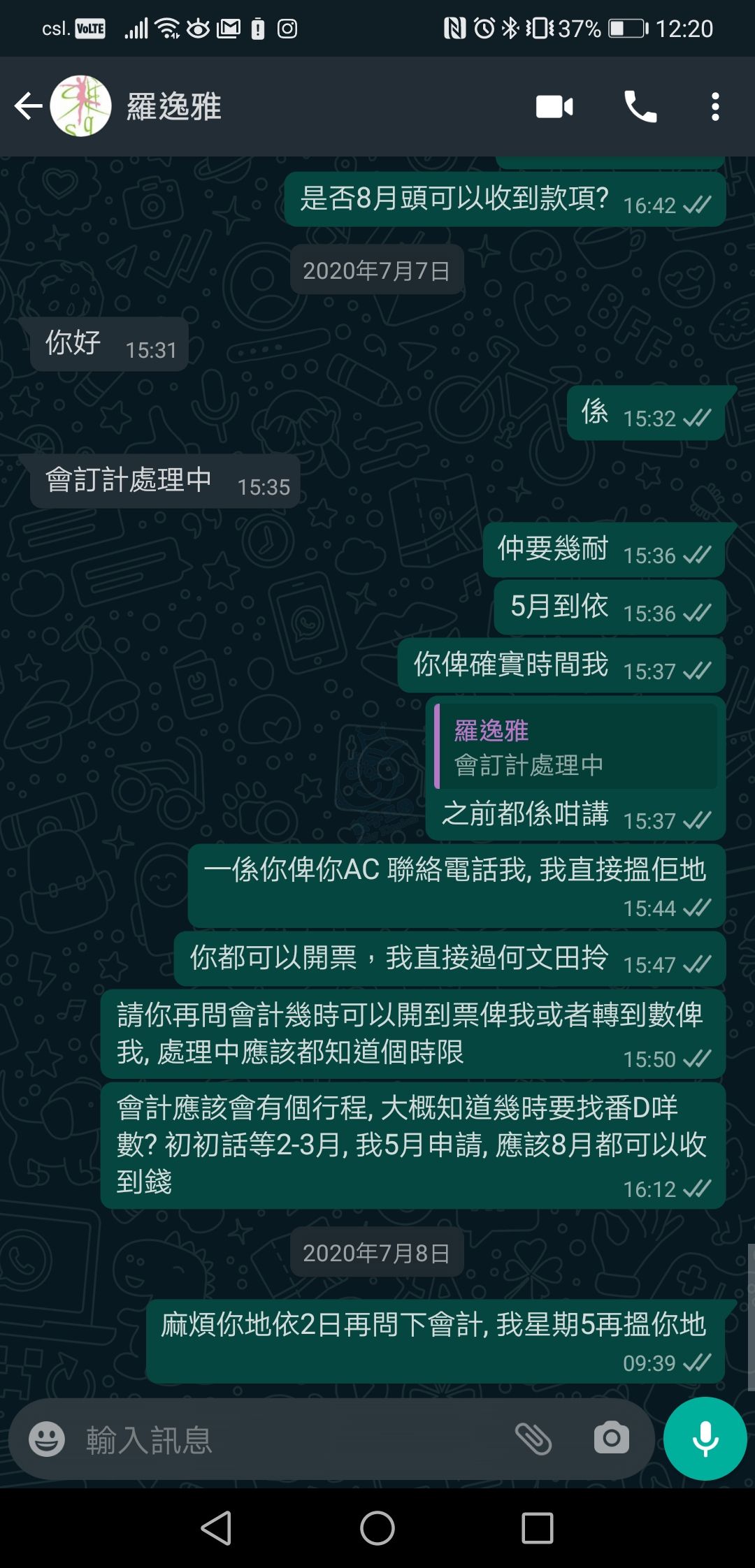Open the emoji picker
This screenshot has width=755, height=1568.
pos(47,1439)
